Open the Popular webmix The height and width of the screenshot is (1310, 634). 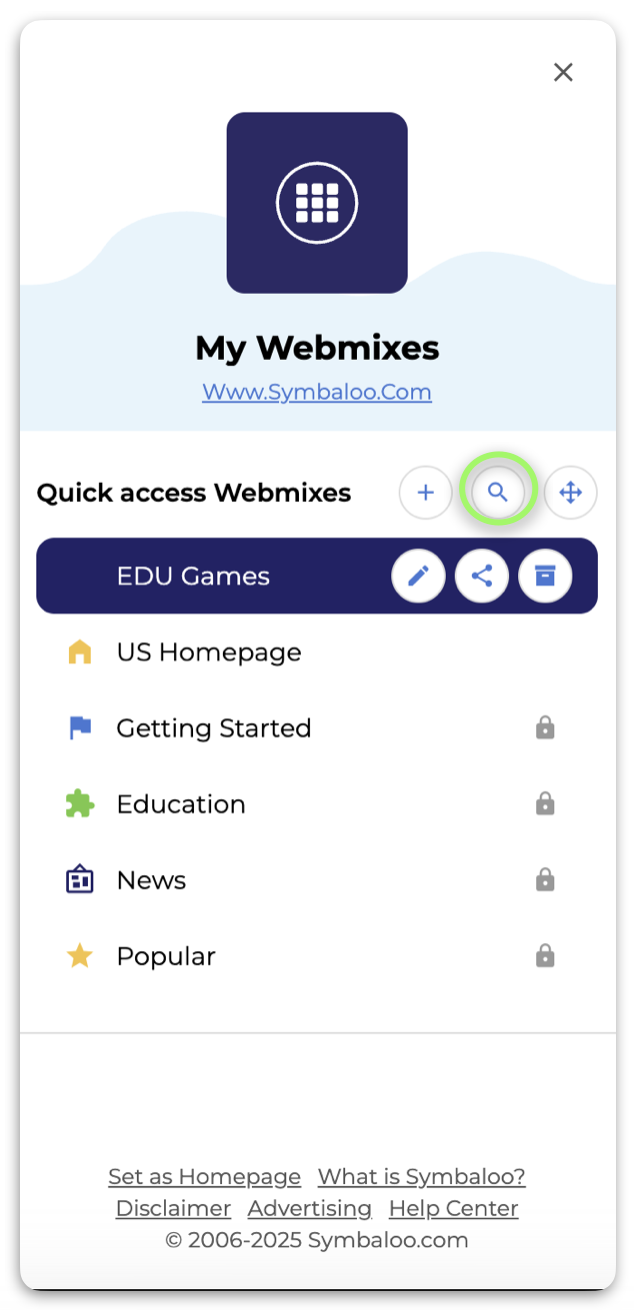tap(166, 956)
